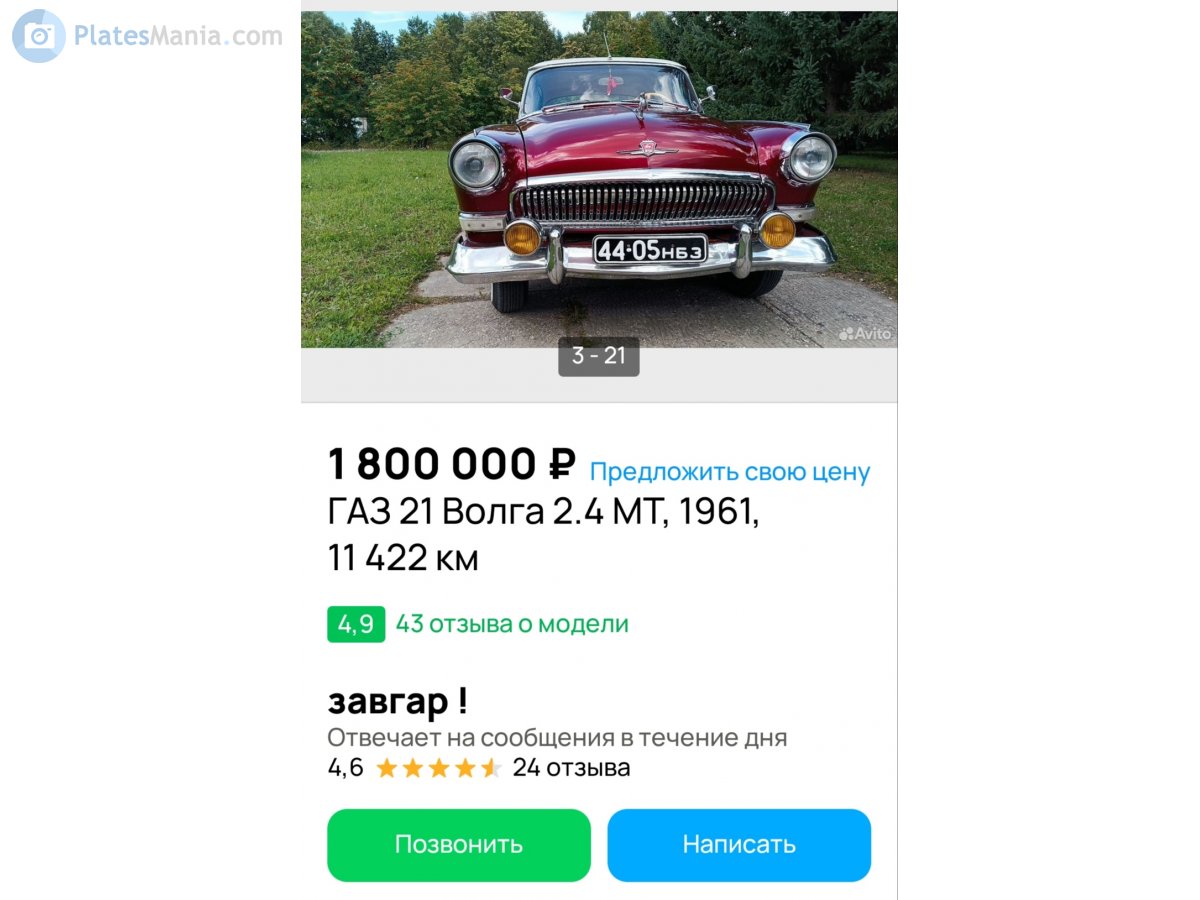Open the 43 отзыва о модели reviews

click(511, 624)
